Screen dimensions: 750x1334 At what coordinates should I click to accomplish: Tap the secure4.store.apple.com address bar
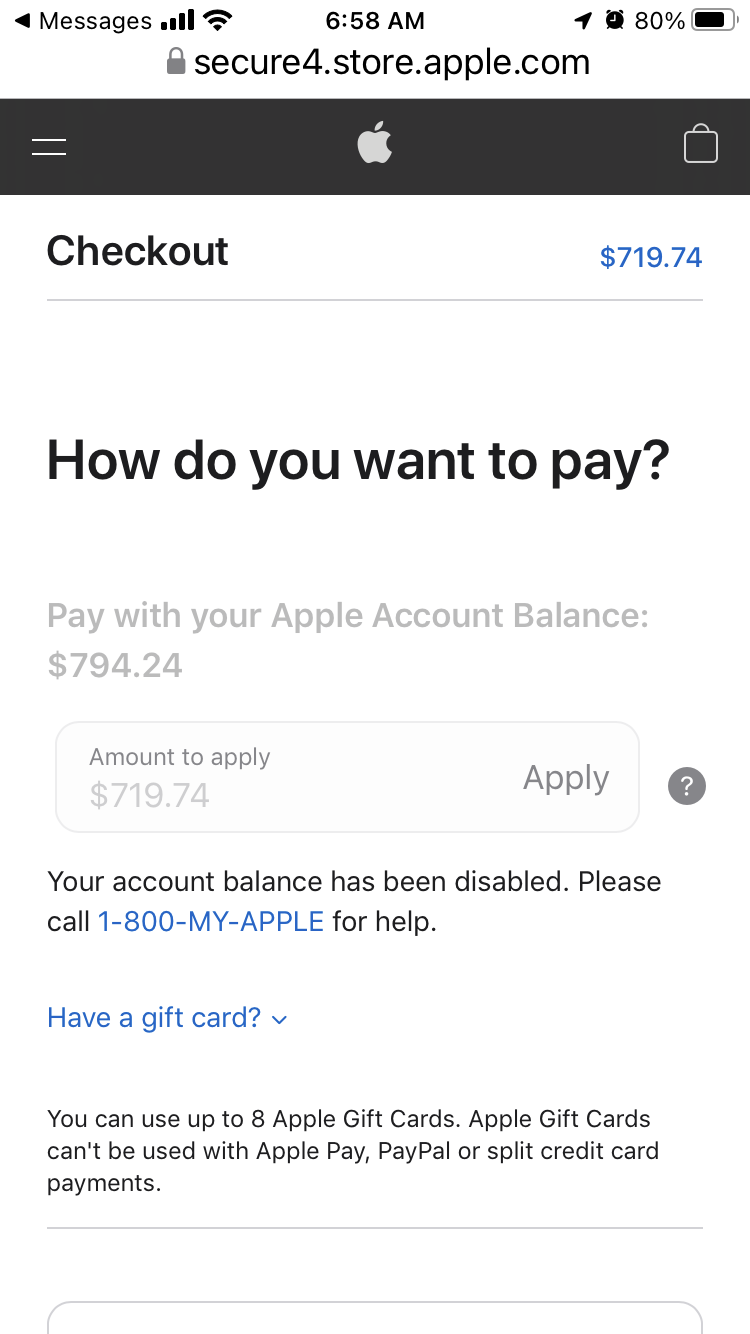(376, 63)
